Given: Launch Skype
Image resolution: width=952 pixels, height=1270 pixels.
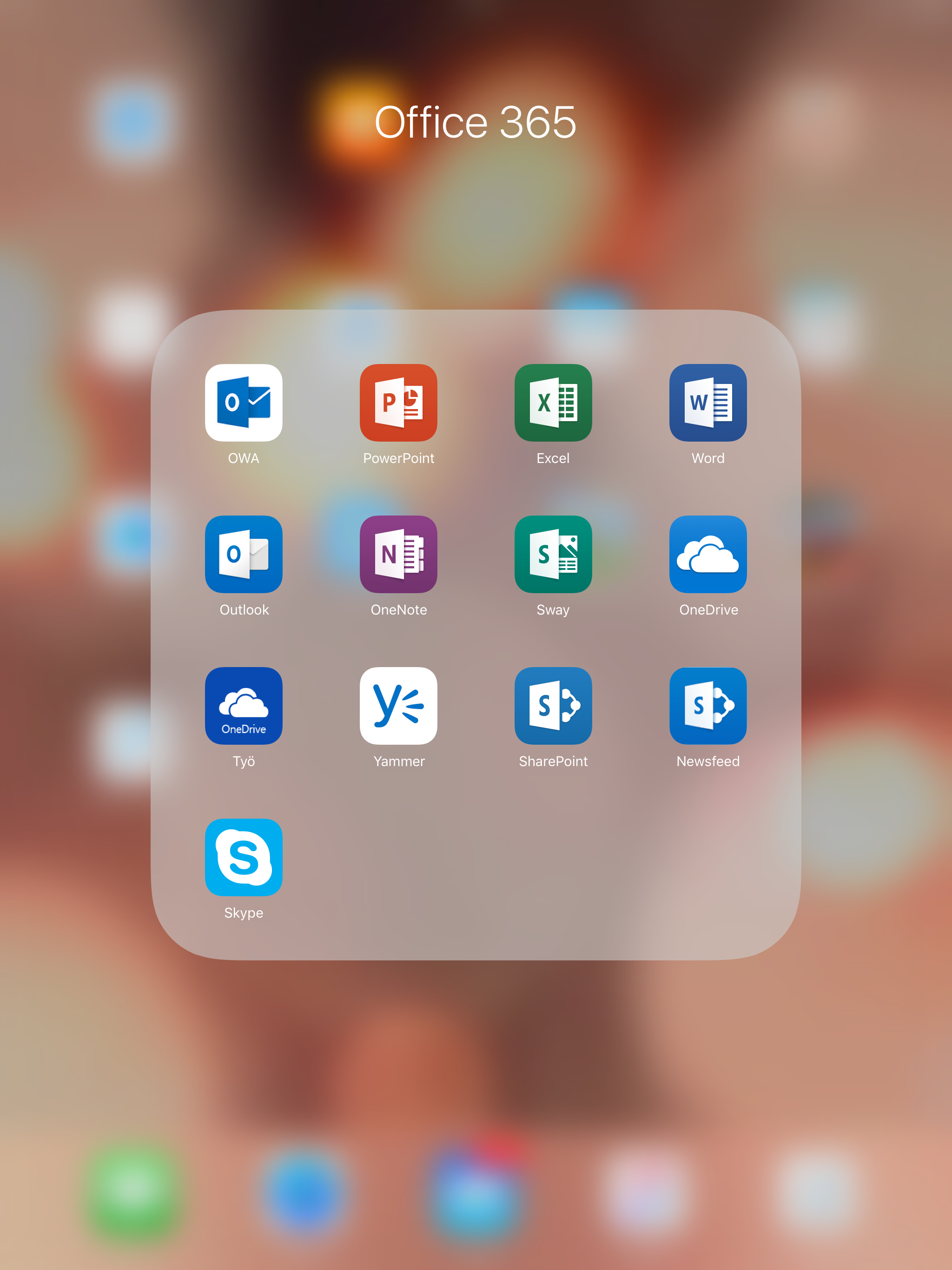Looking at the screenshot, I should [244, 857].
